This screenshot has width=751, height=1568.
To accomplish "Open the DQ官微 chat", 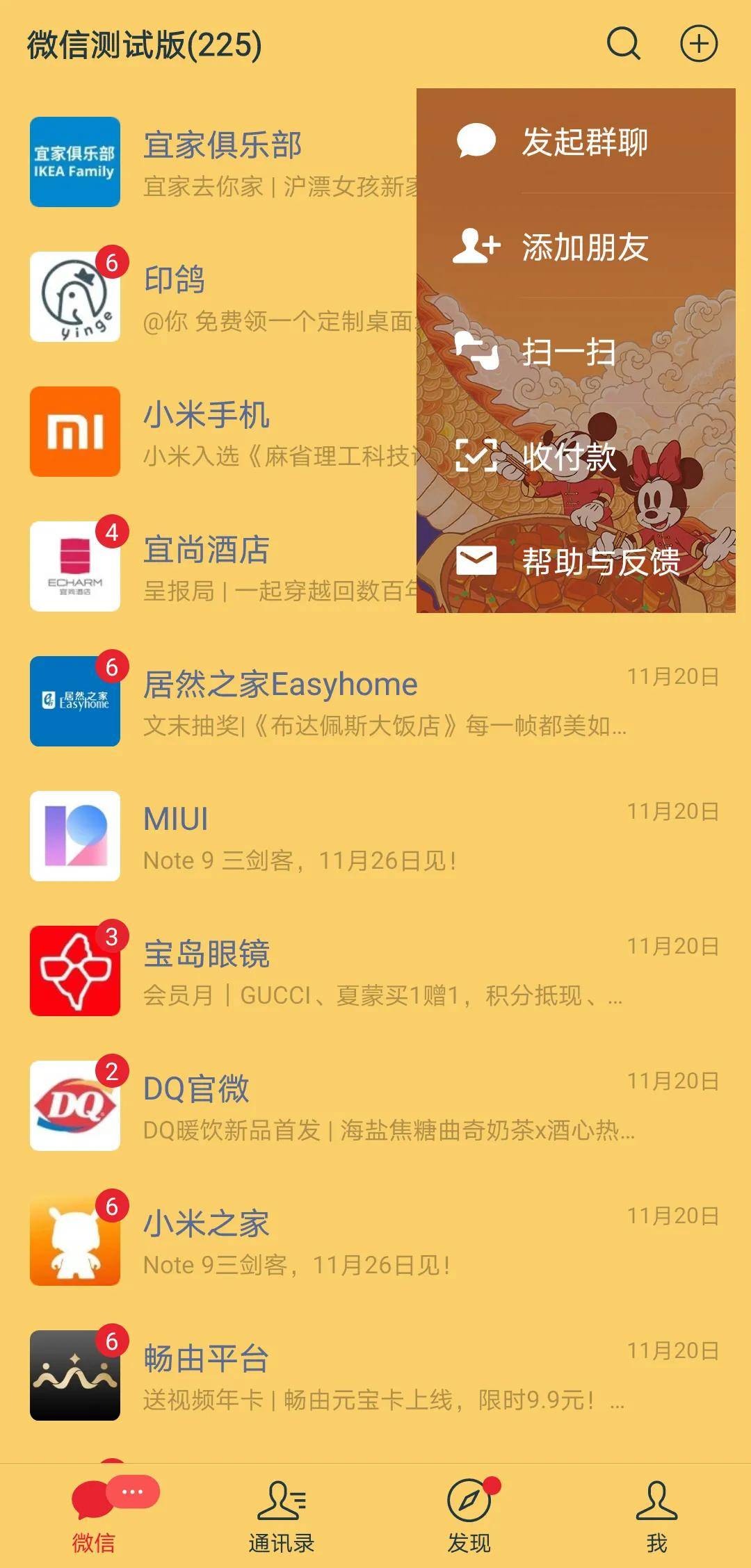I will 375,1106.
